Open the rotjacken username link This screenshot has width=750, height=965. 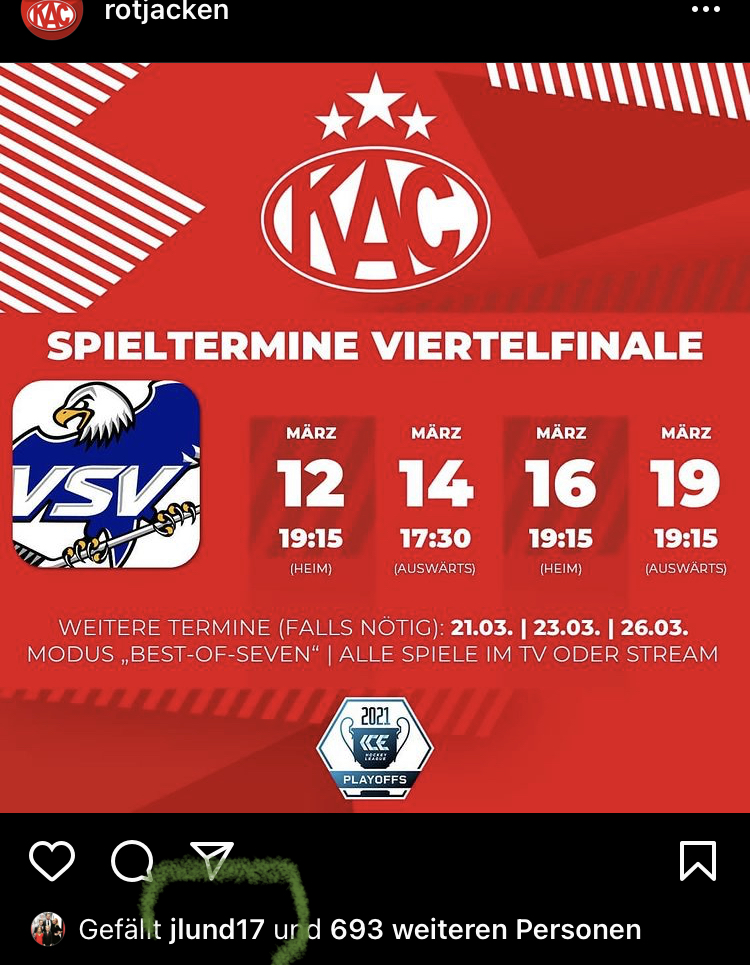(x=166, y=12)
